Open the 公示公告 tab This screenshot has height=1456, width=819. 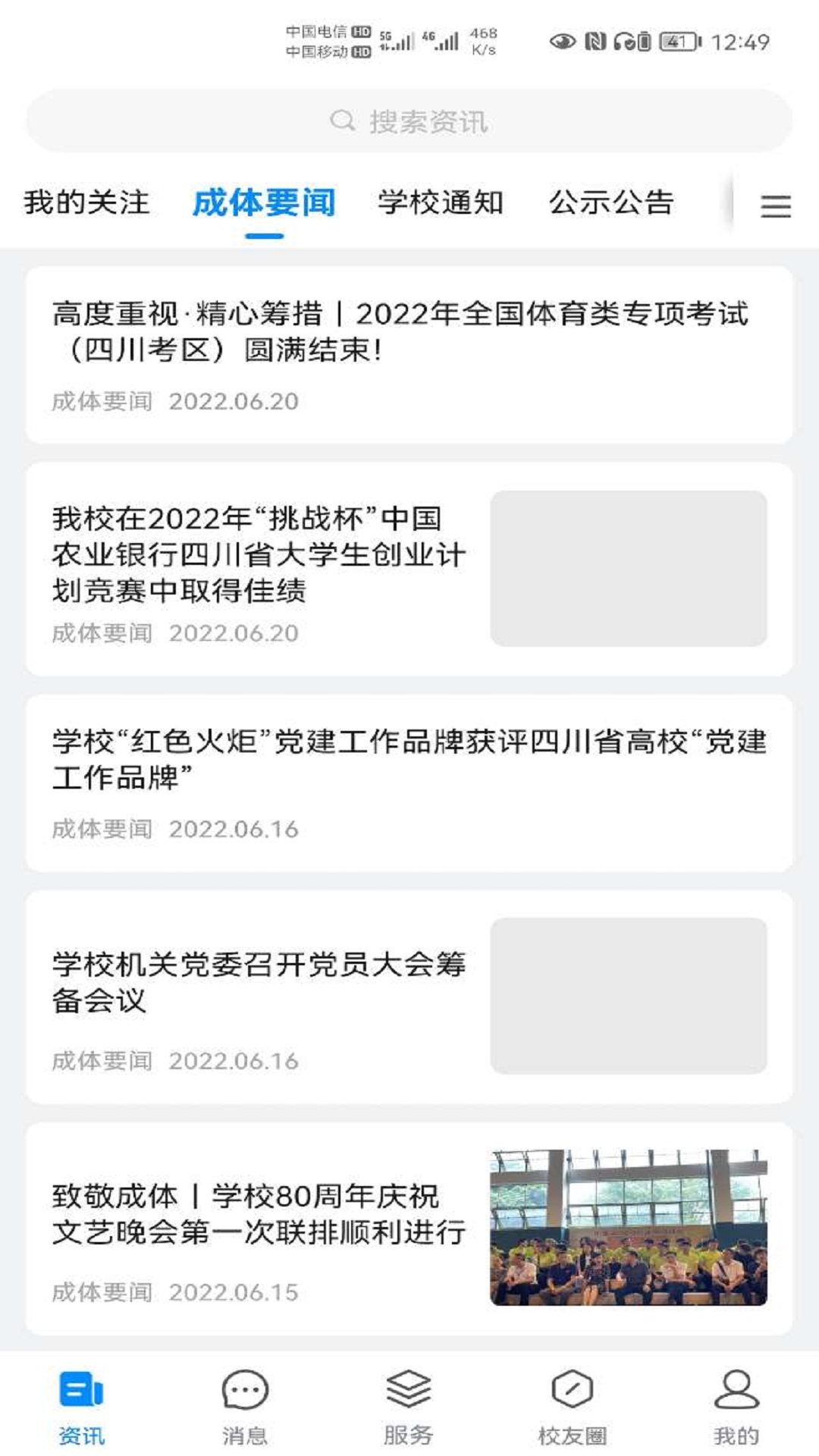614,201
